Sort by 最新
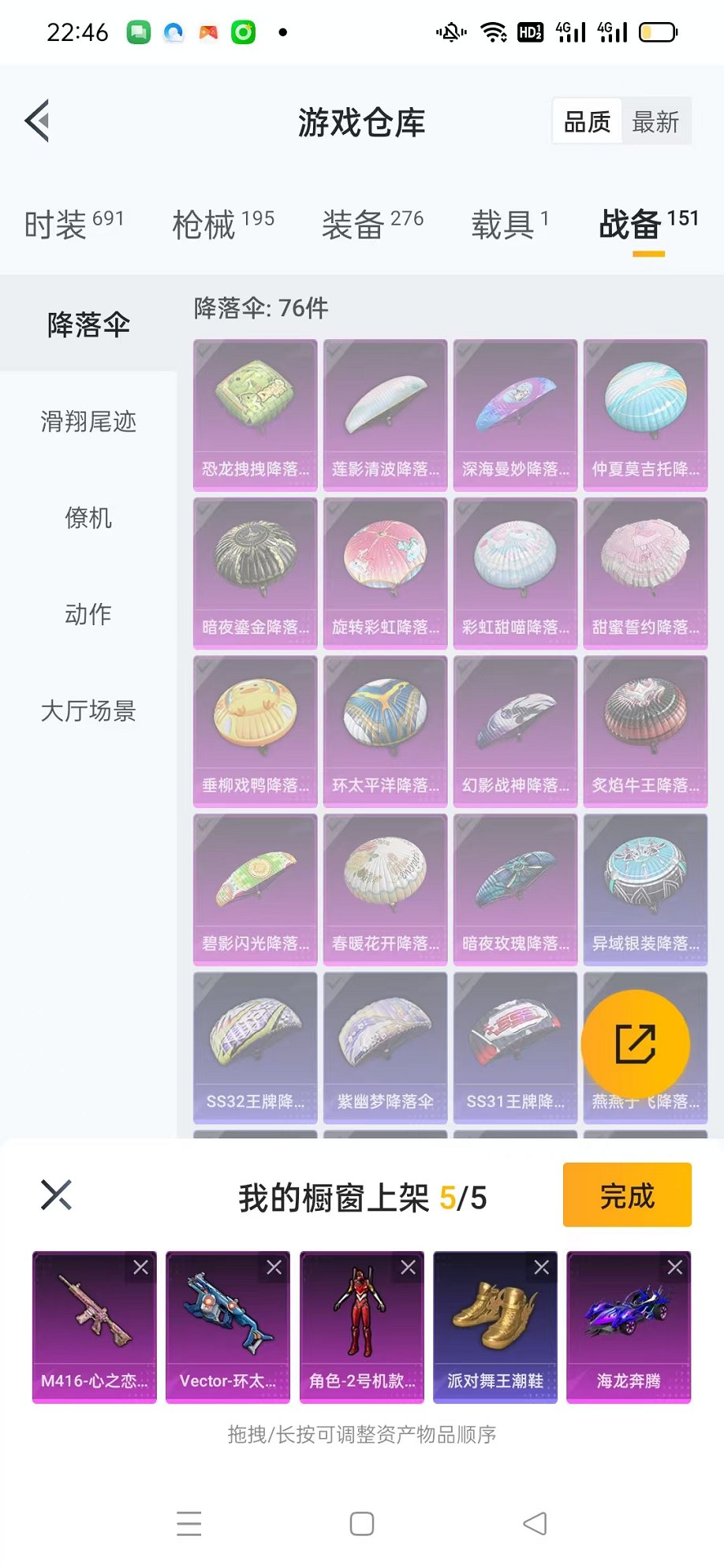 pyautogui.click(x=655, y=121)
